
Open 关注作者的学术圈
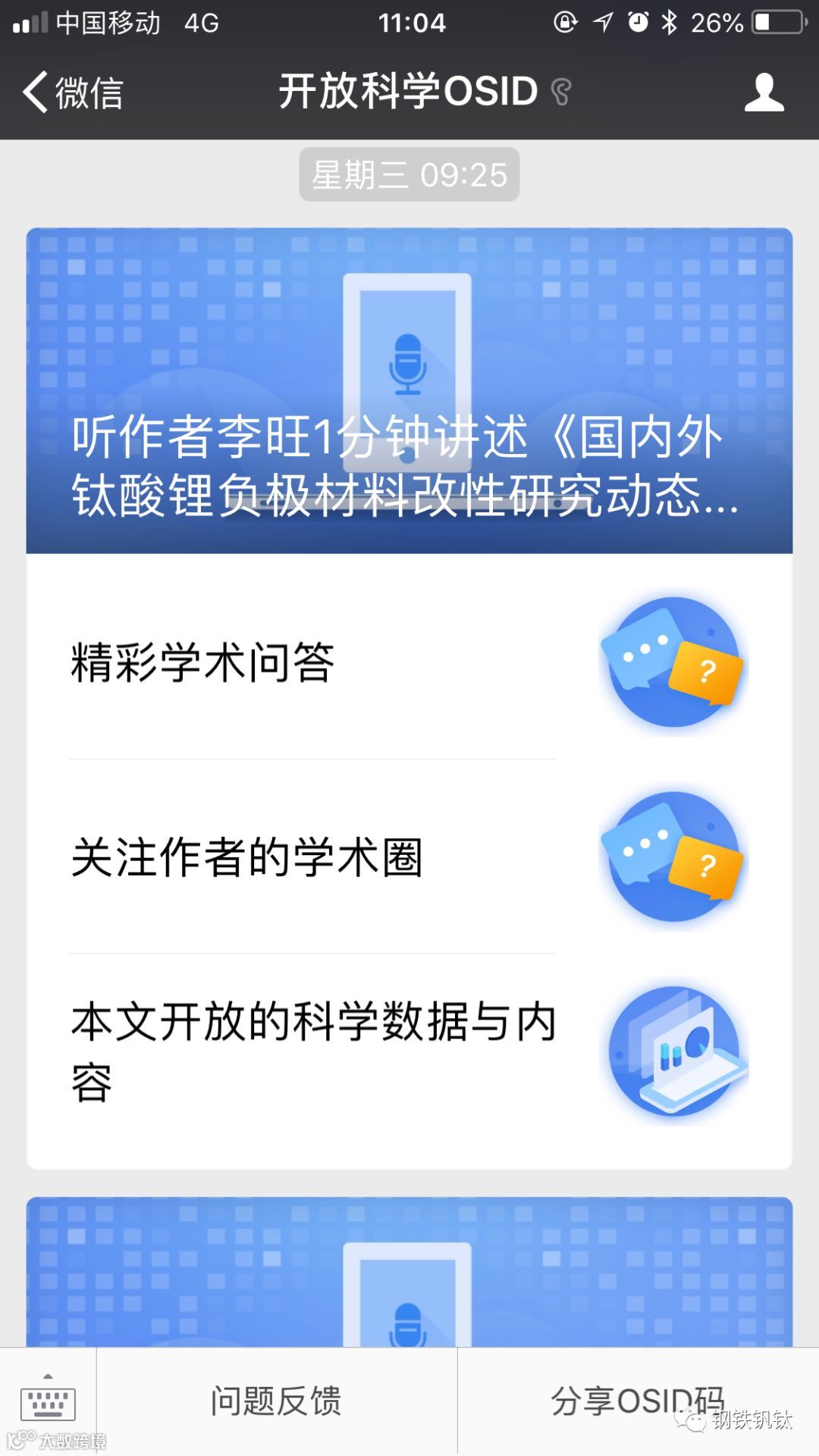(409, 857)
